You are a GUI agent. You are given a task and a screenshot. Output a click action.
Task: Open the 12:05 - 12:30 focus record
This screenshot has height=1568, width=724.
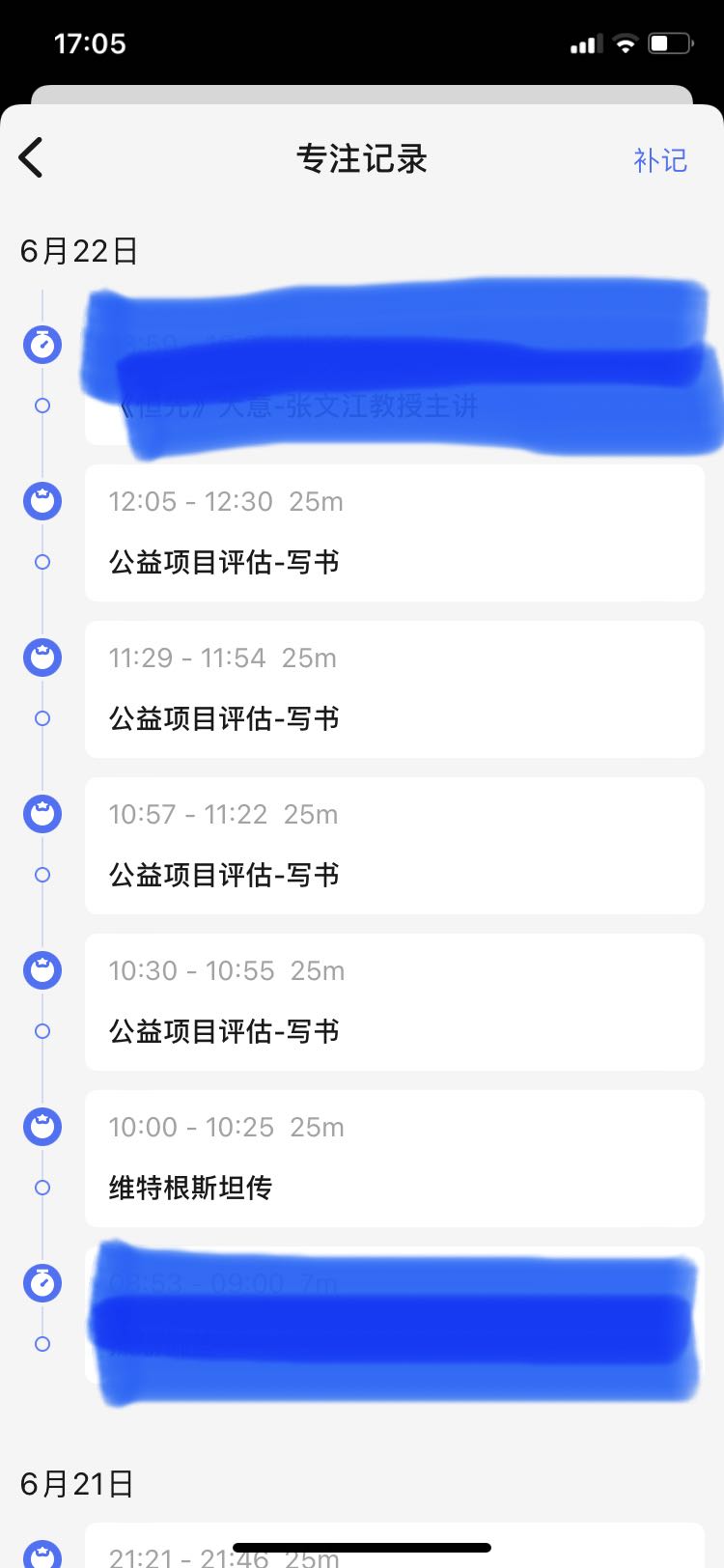pos(395,533)
